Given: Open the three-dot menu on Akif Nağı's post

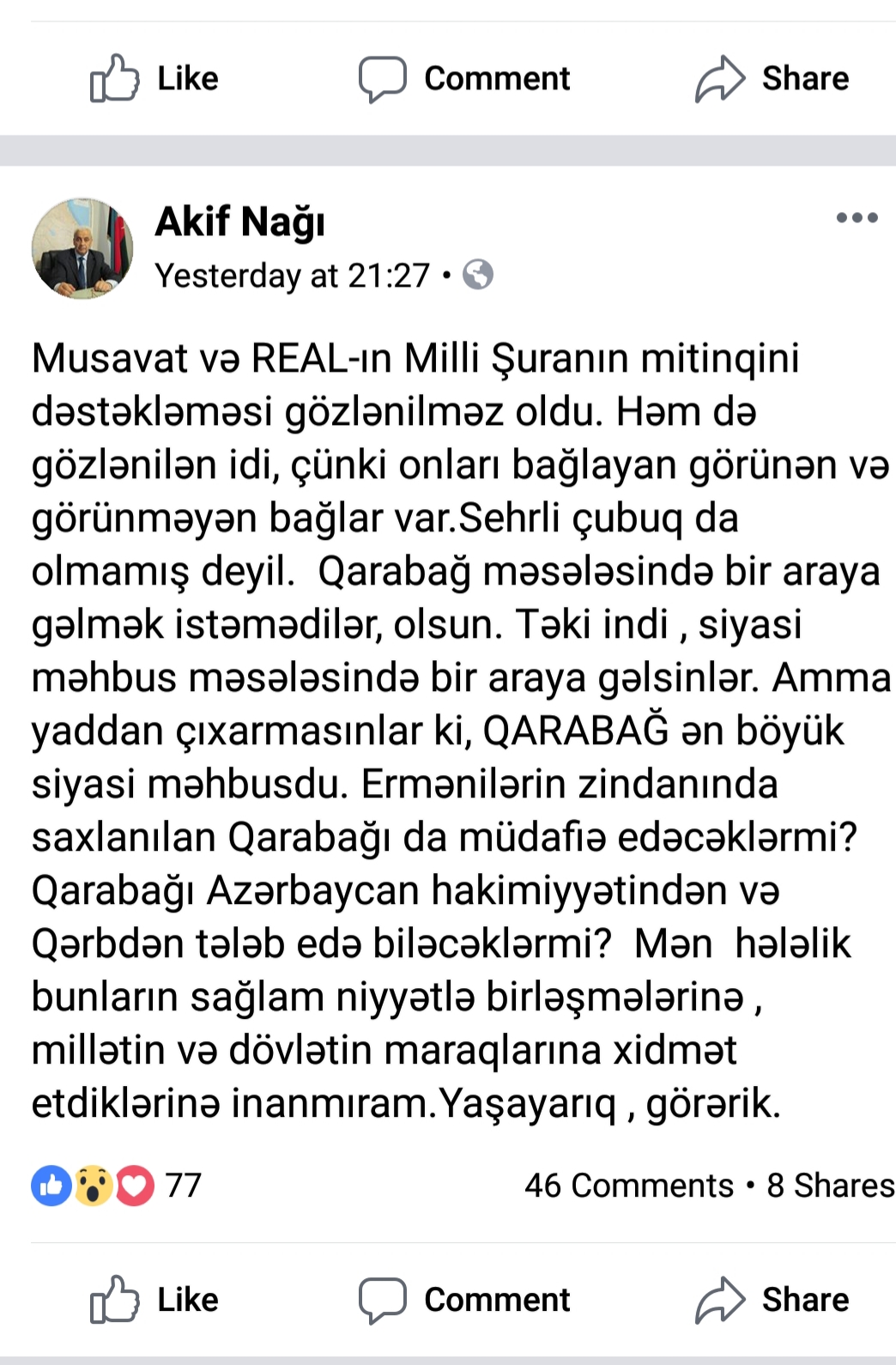Looking at the screenshot, I should coord(857,218).
